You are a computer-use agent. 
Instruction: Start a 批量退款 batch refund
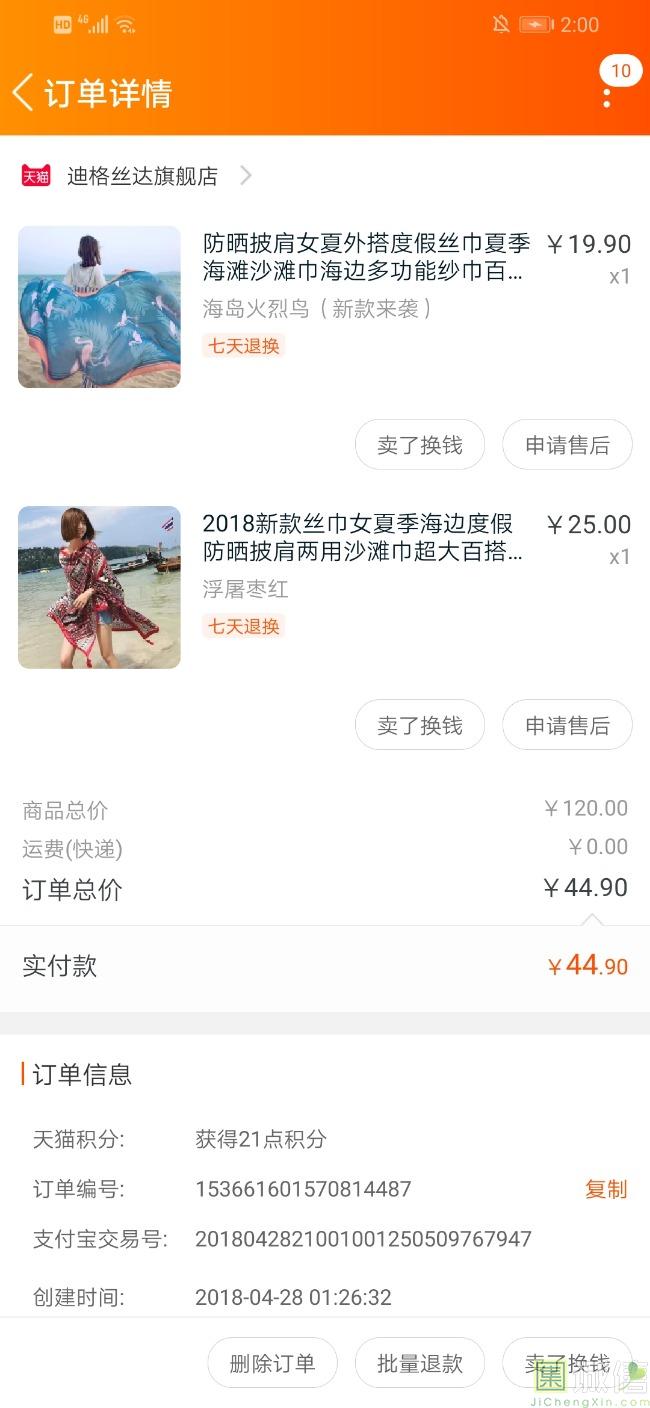click(419, 1363)
